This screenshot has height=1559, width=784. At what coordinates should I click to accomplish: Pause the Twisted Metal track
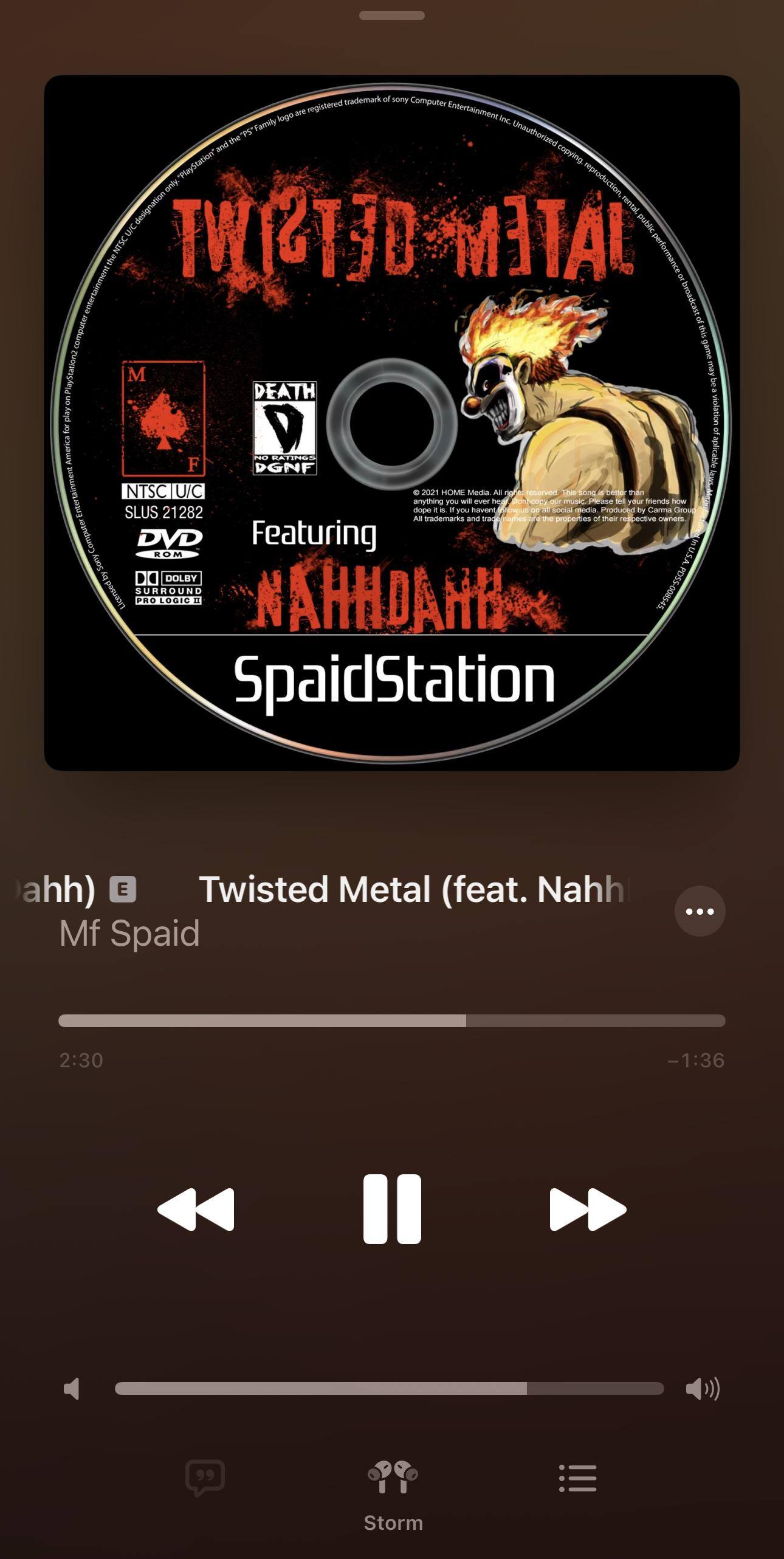click(392, 1209)
